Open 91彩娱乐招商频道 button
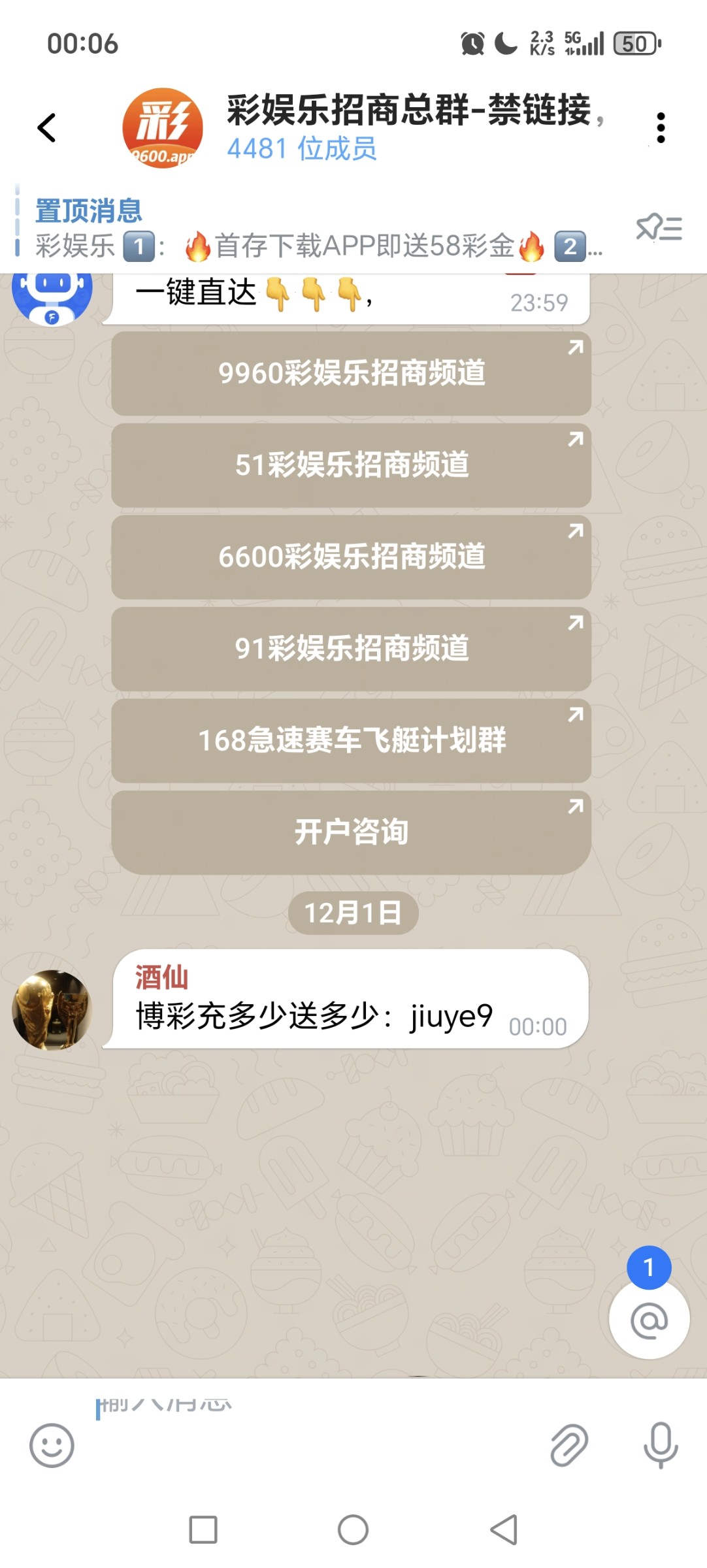707x1568 pixels. [x=352, y=649]
